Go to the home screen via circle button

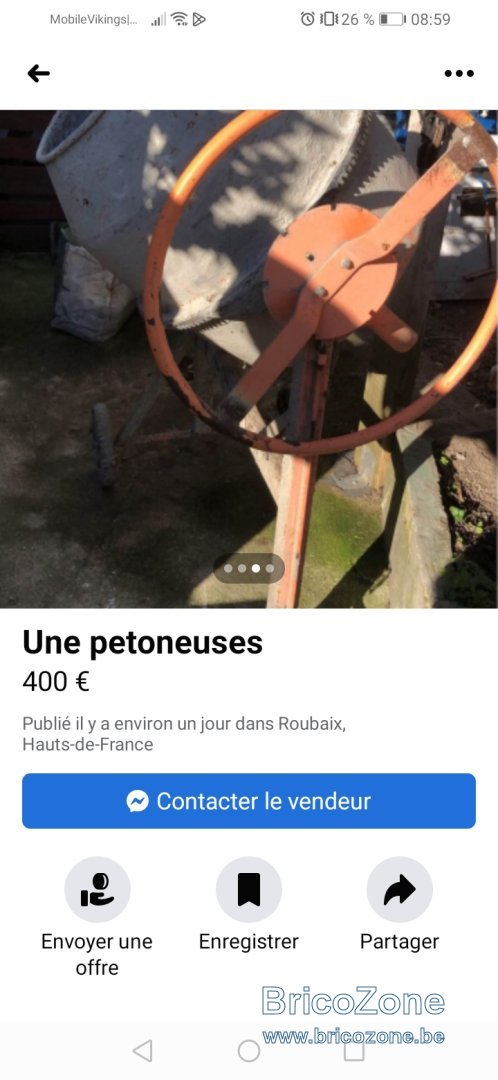(249, 1050)
